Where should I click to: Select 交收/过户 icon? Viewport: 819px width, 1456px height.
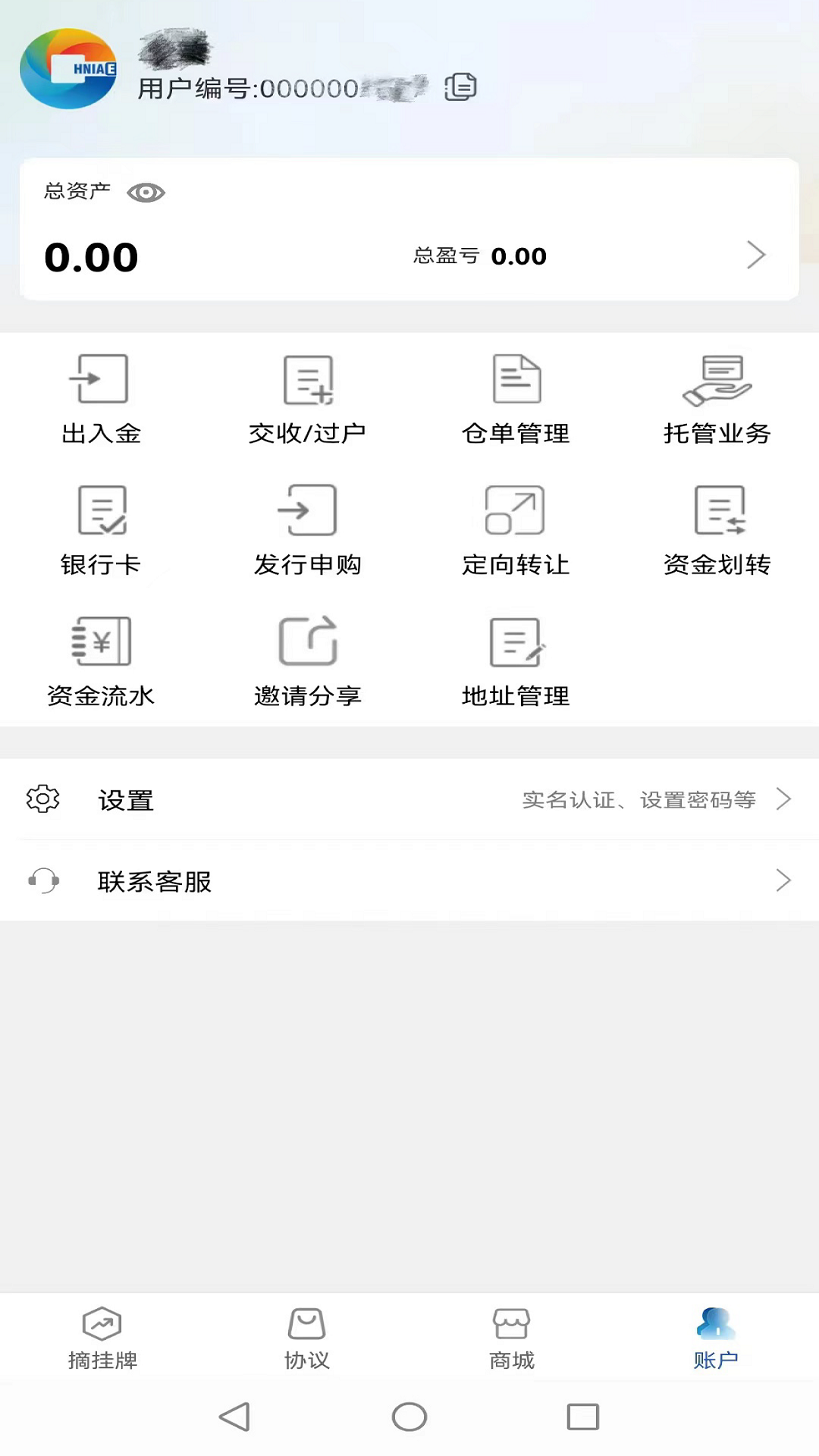point(307,398)
